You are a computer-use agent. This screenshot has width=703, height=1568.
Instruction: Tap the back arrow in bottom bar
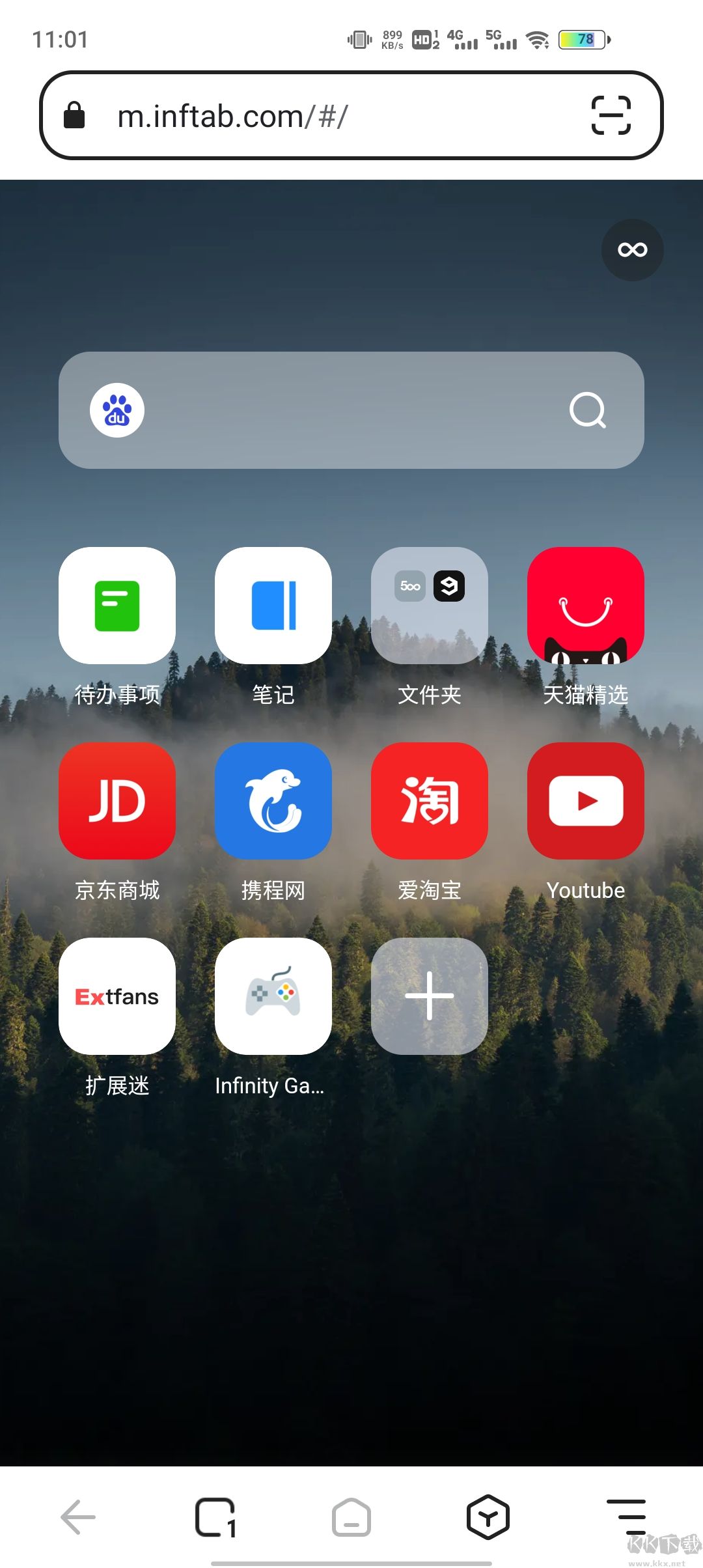[x=77, y=1517]
